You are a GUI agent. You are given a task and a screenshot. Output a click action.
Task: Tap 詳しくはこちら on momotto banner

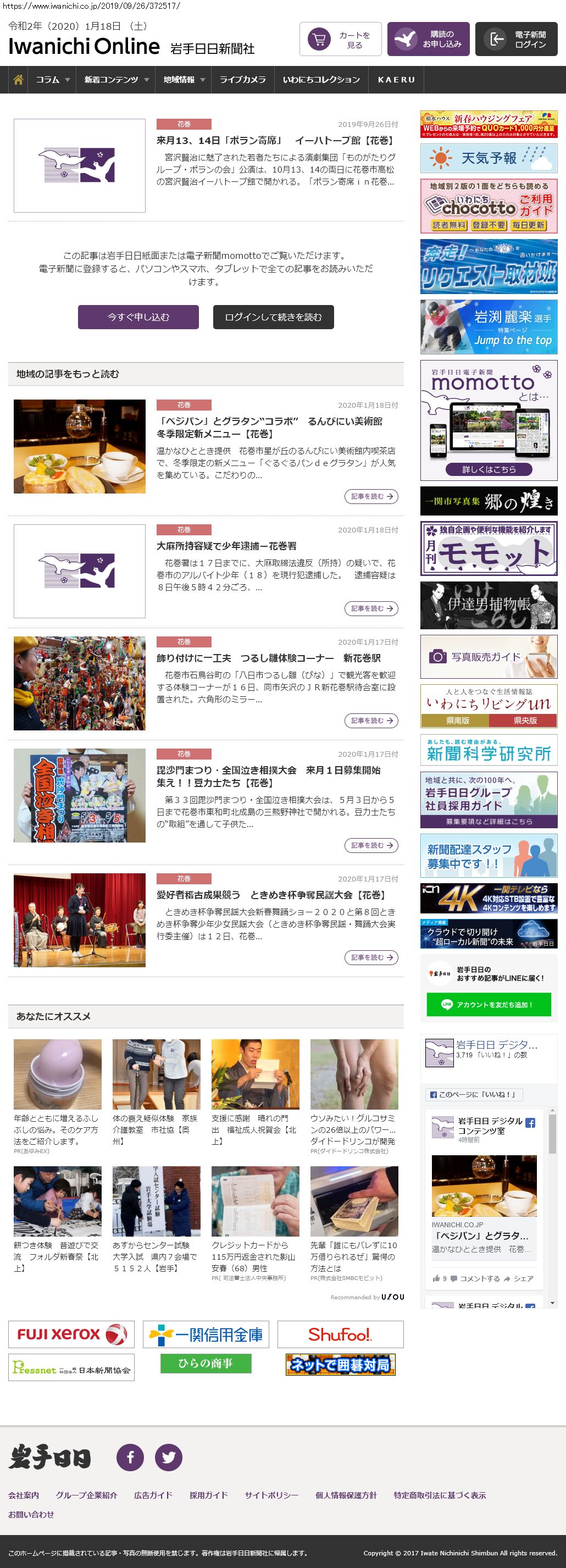[x=488, y=469]
